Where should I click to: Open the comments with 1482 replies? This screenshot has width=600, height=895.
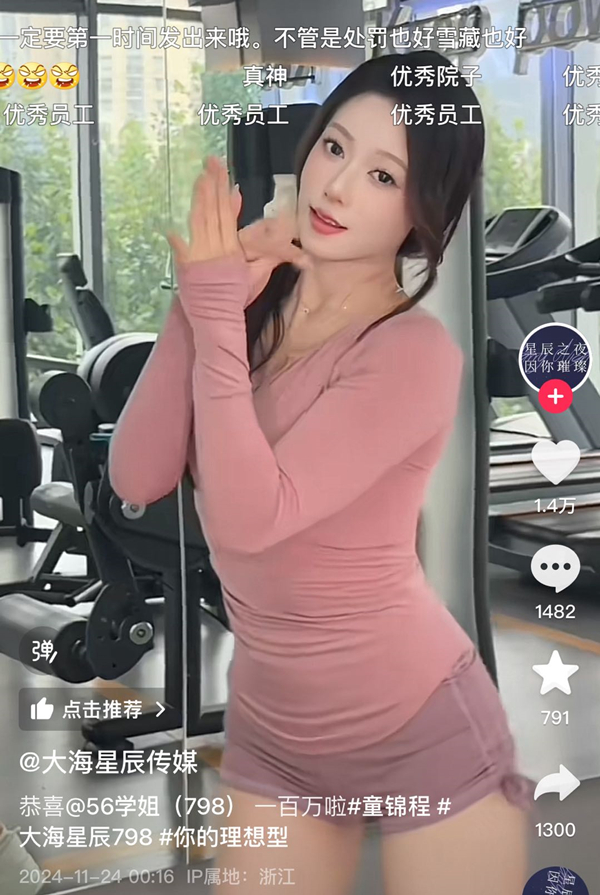pyautogui.click(x=555, y=569)
